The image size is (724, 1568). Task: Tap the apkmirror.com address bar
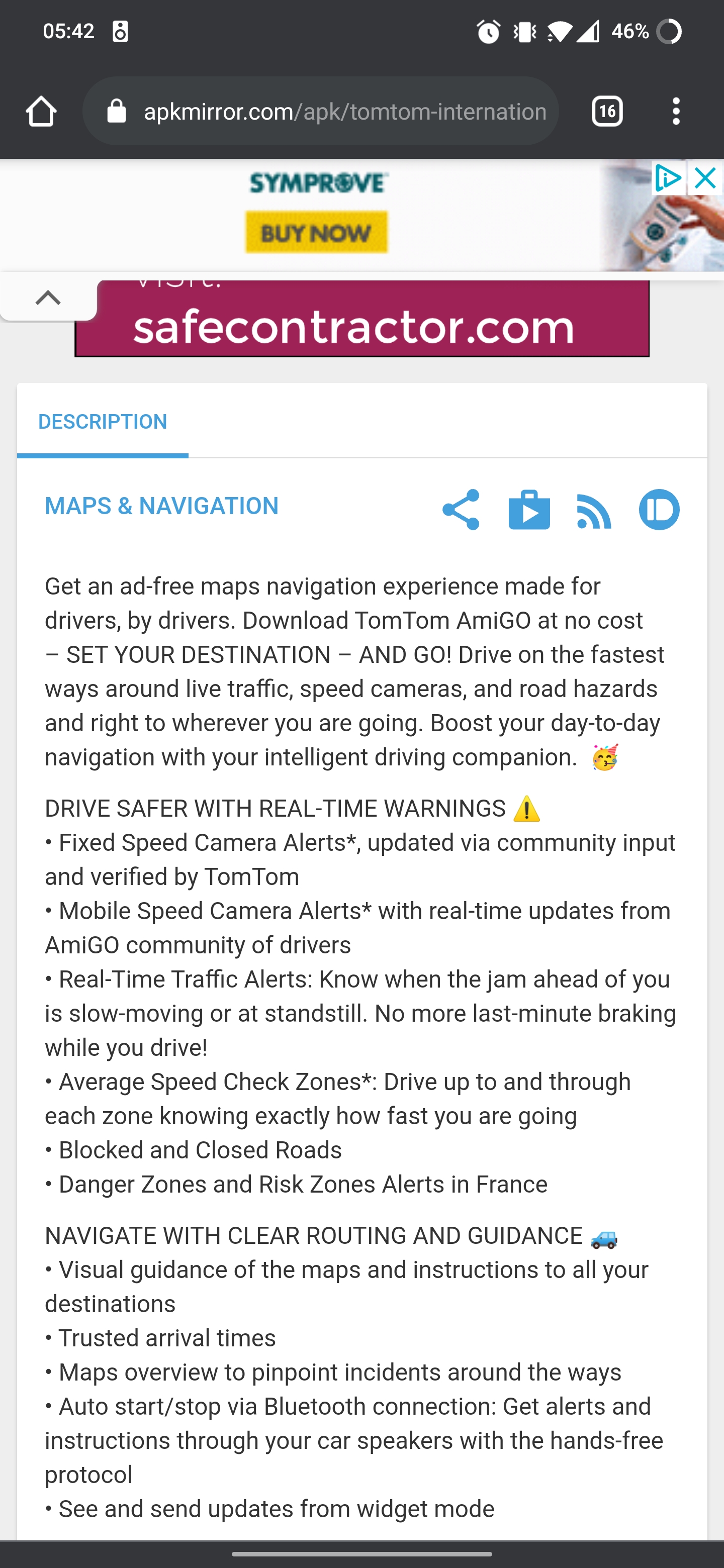(x=344, y=112)
